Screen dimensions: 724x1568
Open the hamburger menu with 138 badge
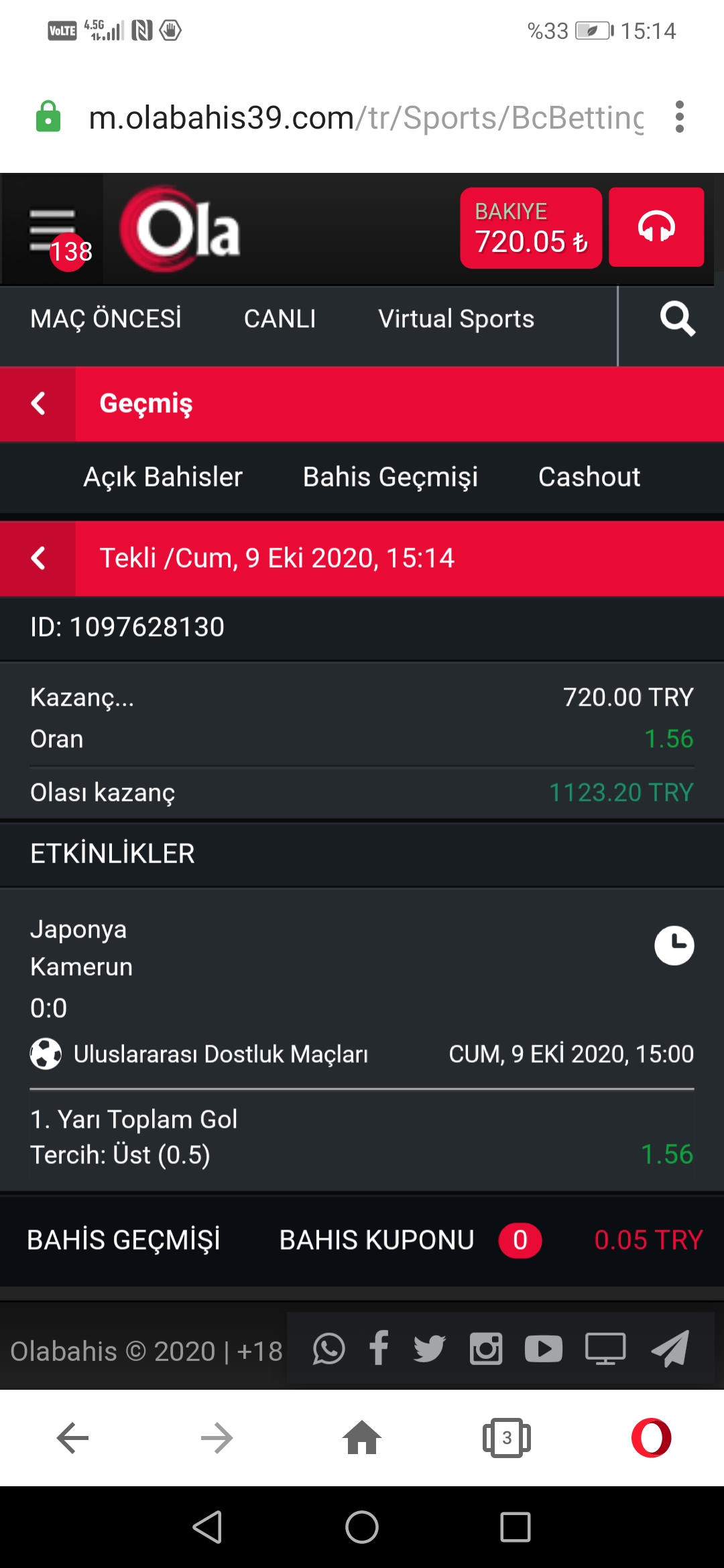(x=52, y=230)
